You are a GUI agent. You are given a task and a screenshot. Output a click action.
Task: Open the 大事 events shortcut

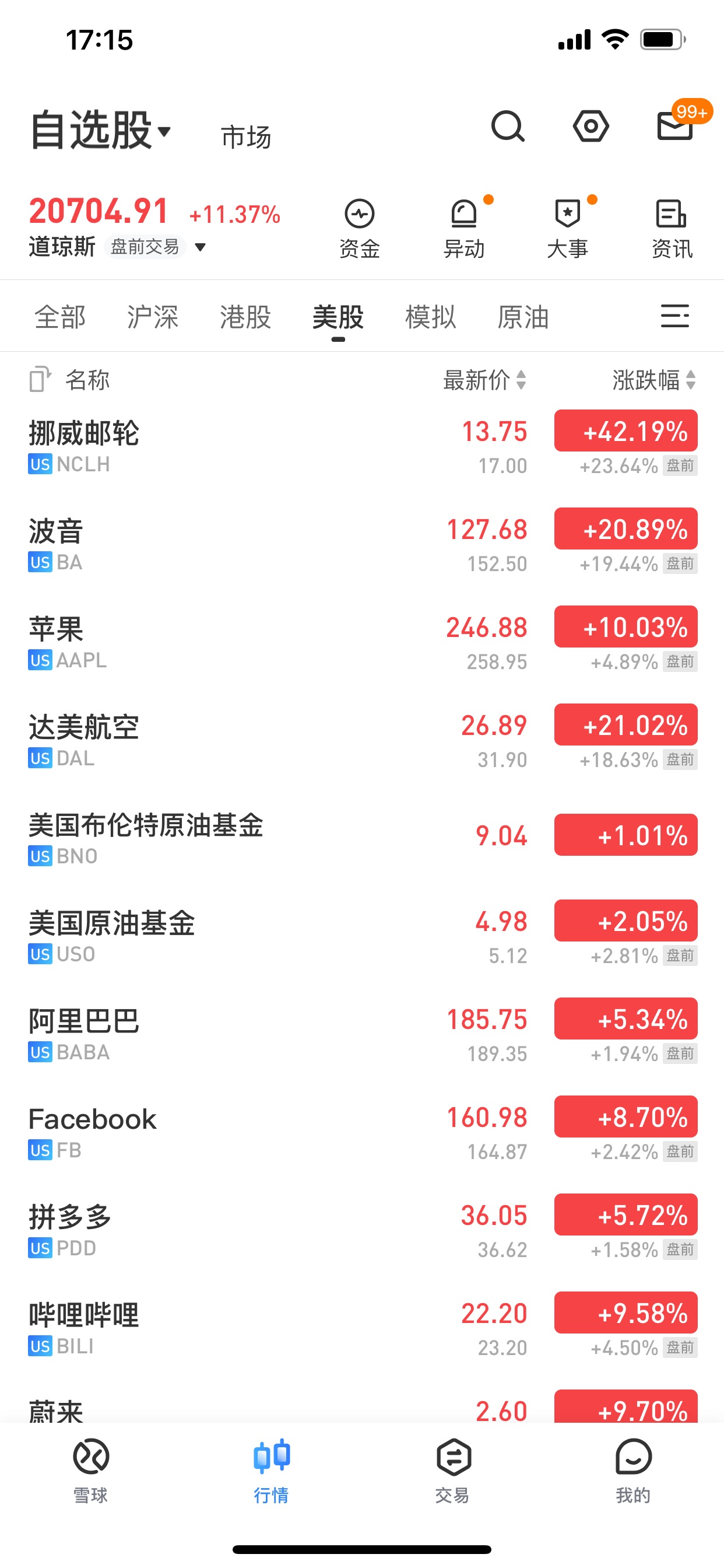(567, 229)
